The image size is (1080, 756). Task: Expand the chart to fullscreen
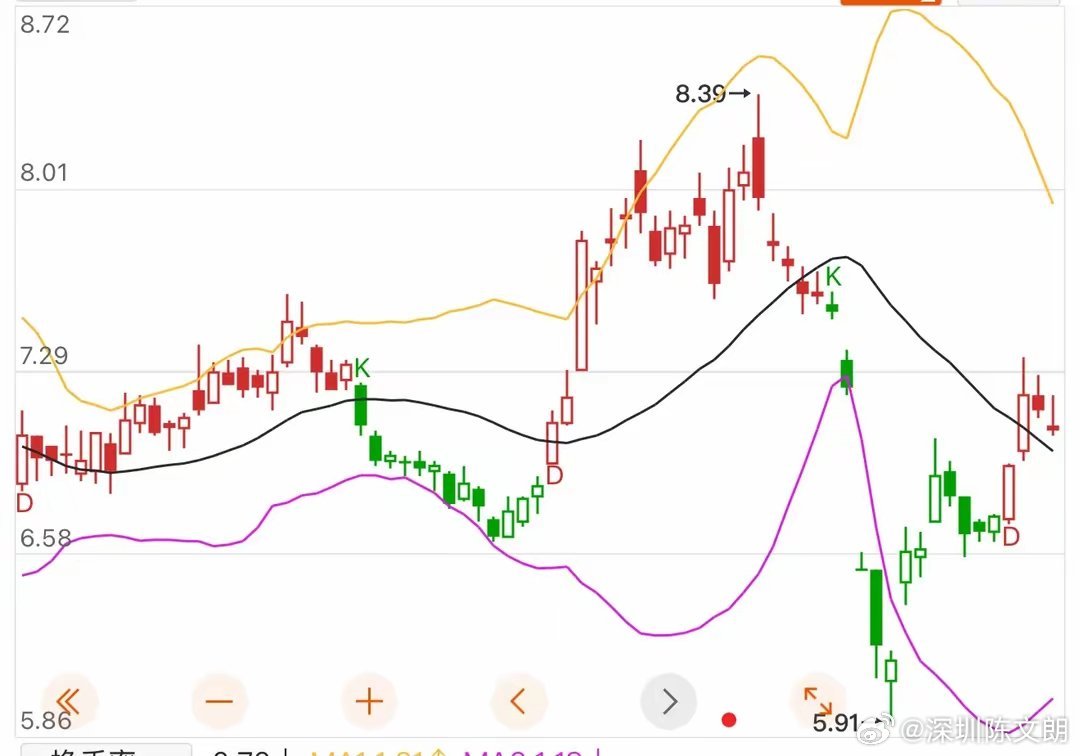pyautogui.click(x=818, y=700)
